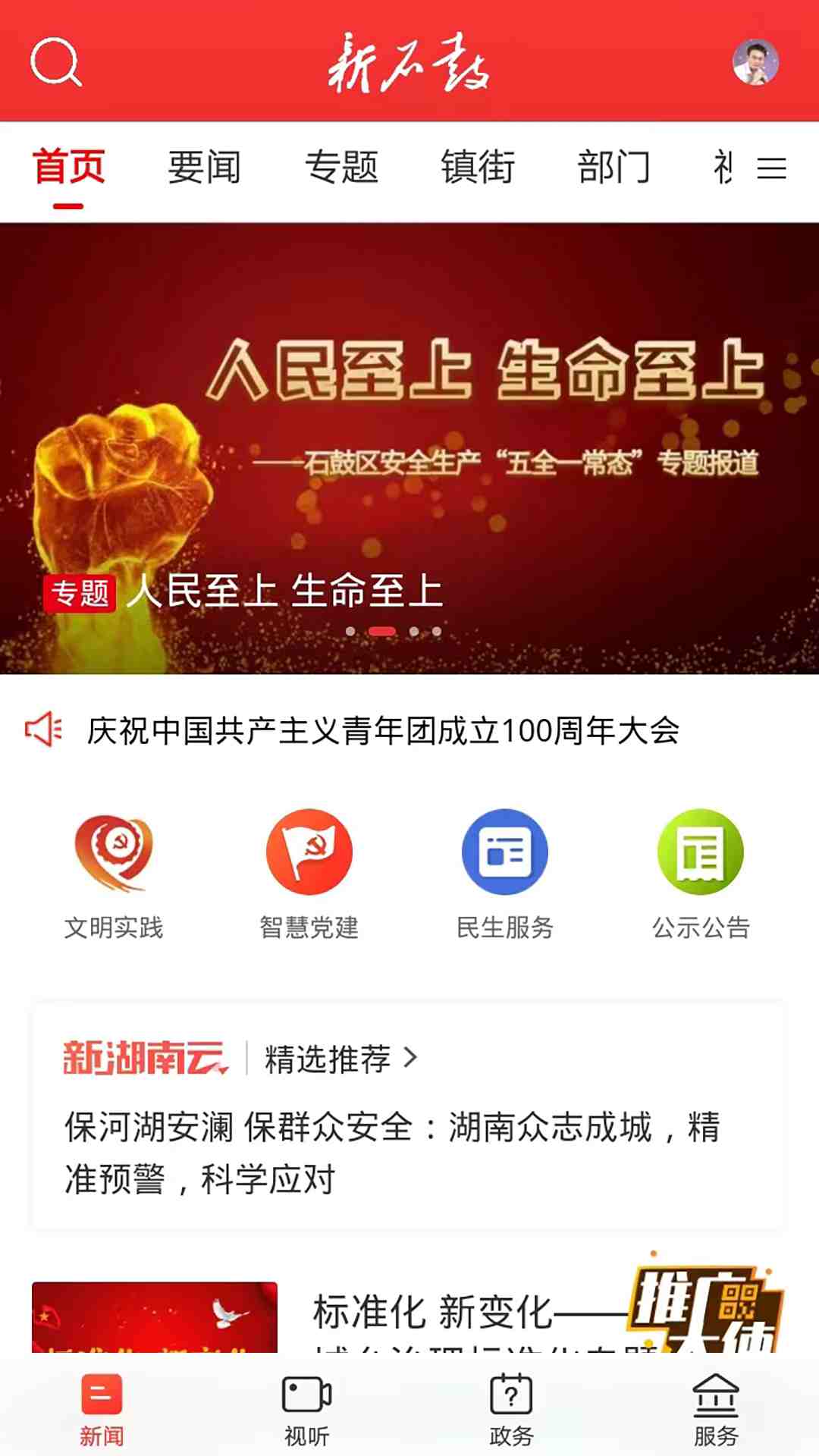Switch to the 部门 tab
This screenshot has width=819, height=1456.
[614, 167]
